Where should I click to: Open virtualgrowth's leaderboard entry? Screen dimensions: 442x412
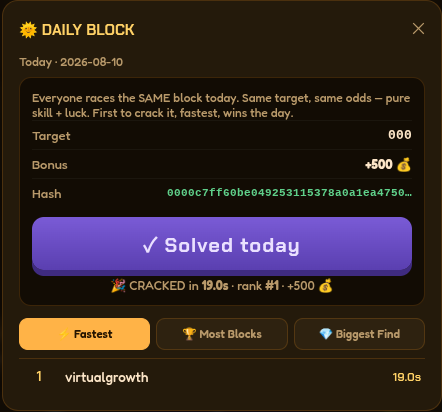pyautogui.click(x=222, y=377)
